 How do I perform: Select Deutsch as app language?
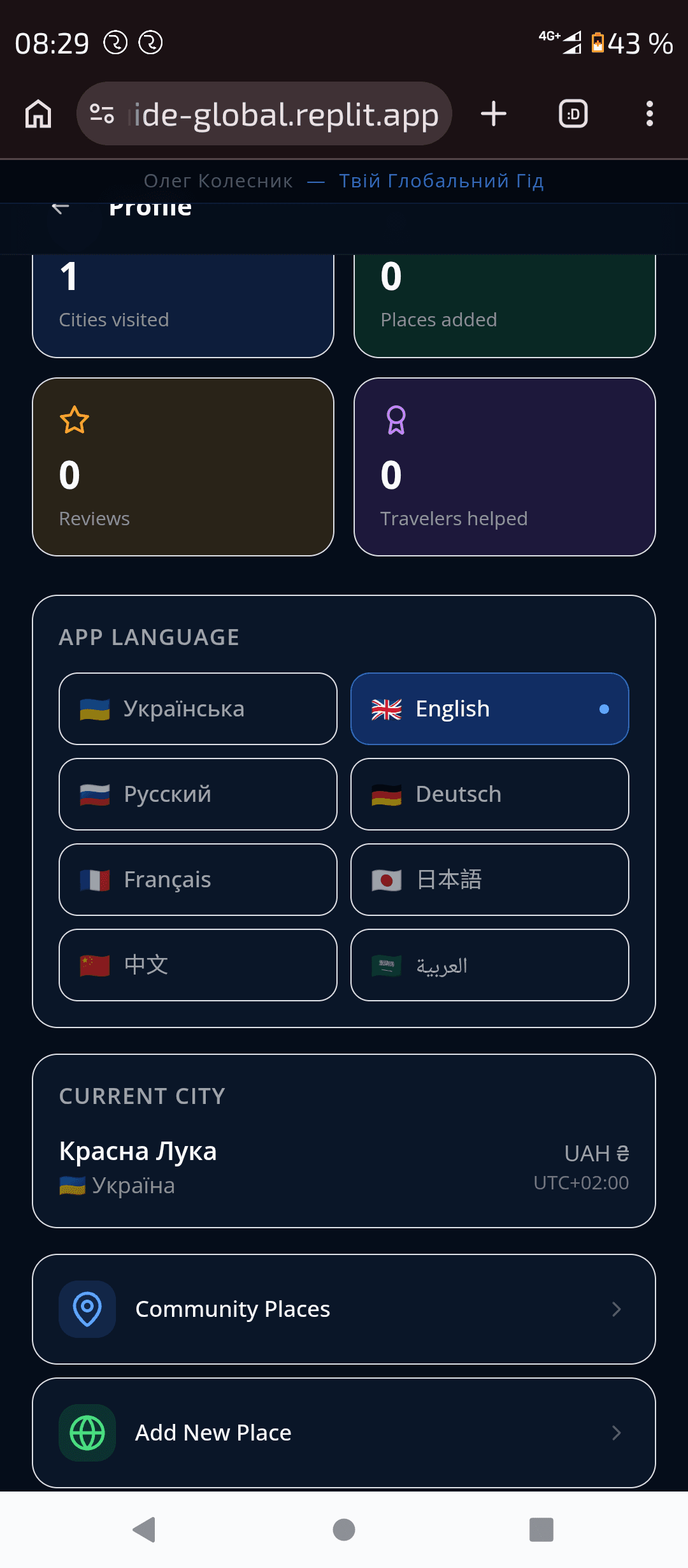(489, 794)
